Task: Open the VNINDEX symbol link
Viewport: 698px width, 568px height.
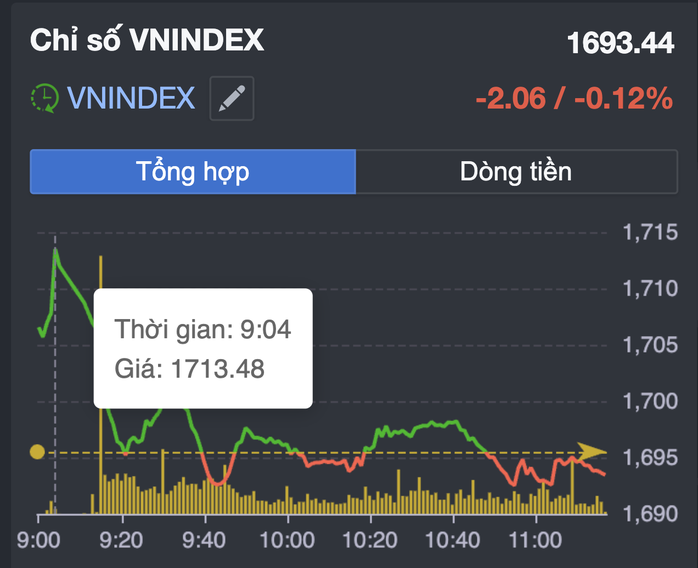Action: [131, 98]
